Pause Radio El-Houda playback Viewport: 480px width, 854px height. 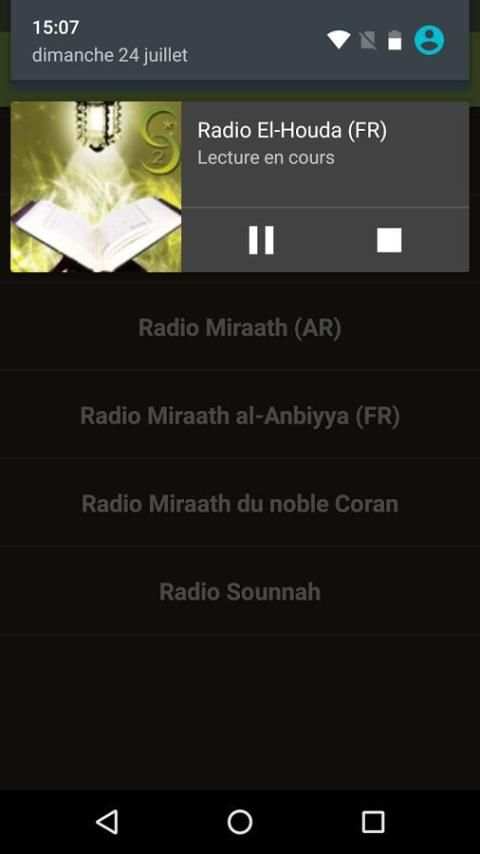point(261,240)
